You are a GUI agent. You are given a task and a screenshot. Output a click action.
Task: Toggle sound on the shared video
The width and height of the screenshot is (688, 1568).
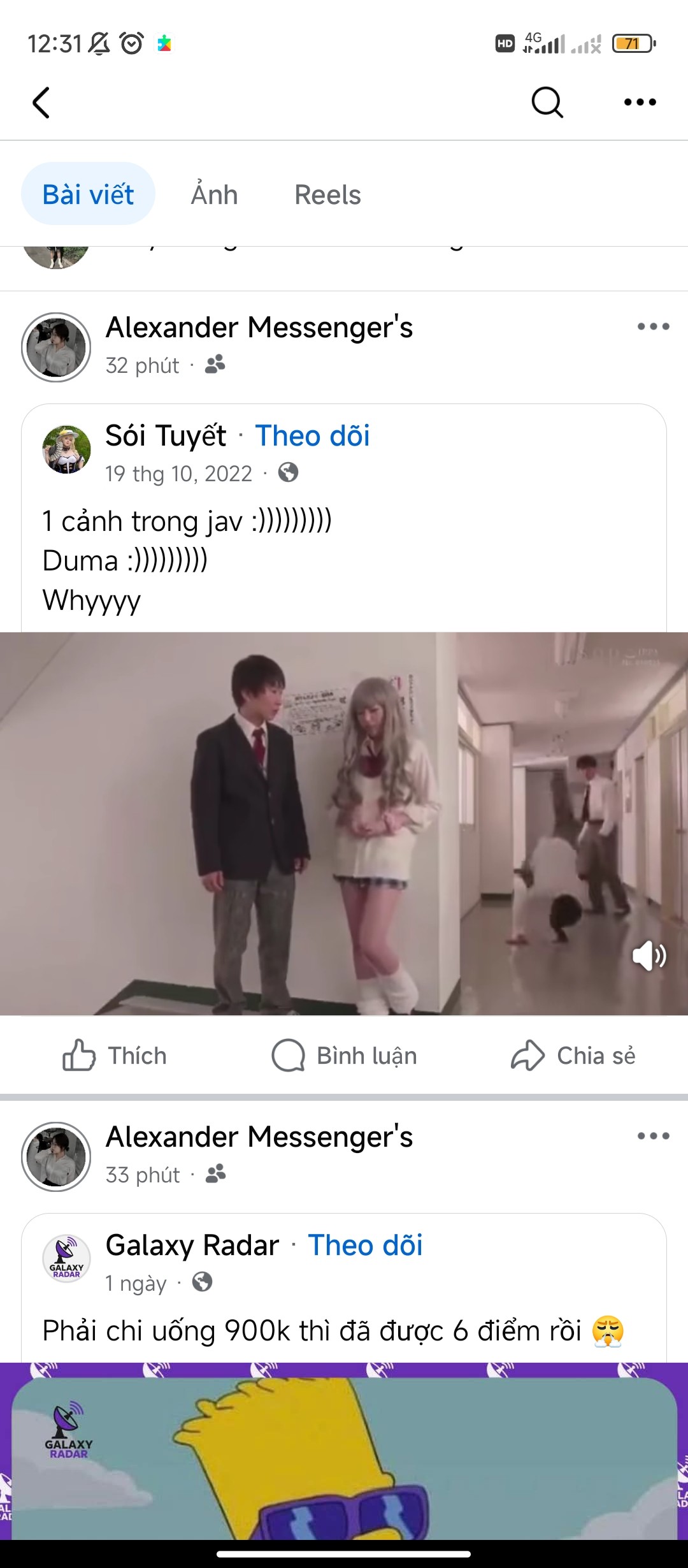click(649, 955)
